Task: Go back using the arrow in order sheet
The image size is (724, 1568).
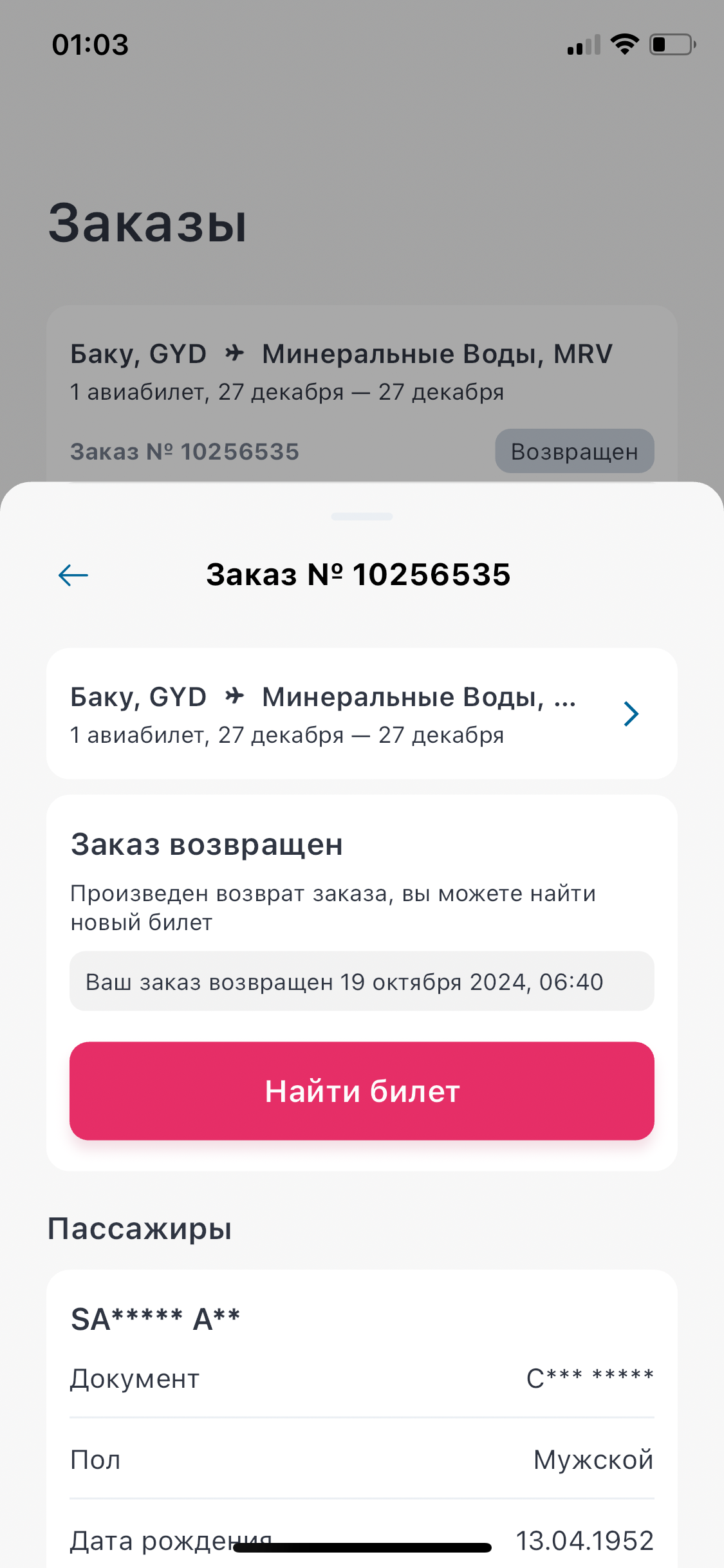Action: point(73,575)
